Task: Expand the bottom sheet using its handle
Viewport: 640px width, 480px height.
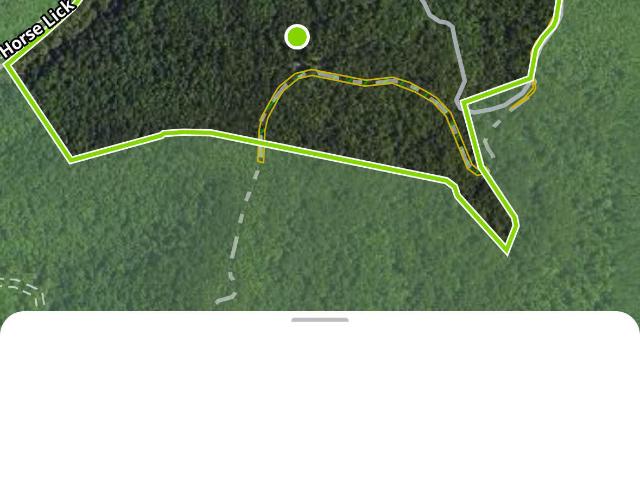Action: click(320, 320)
